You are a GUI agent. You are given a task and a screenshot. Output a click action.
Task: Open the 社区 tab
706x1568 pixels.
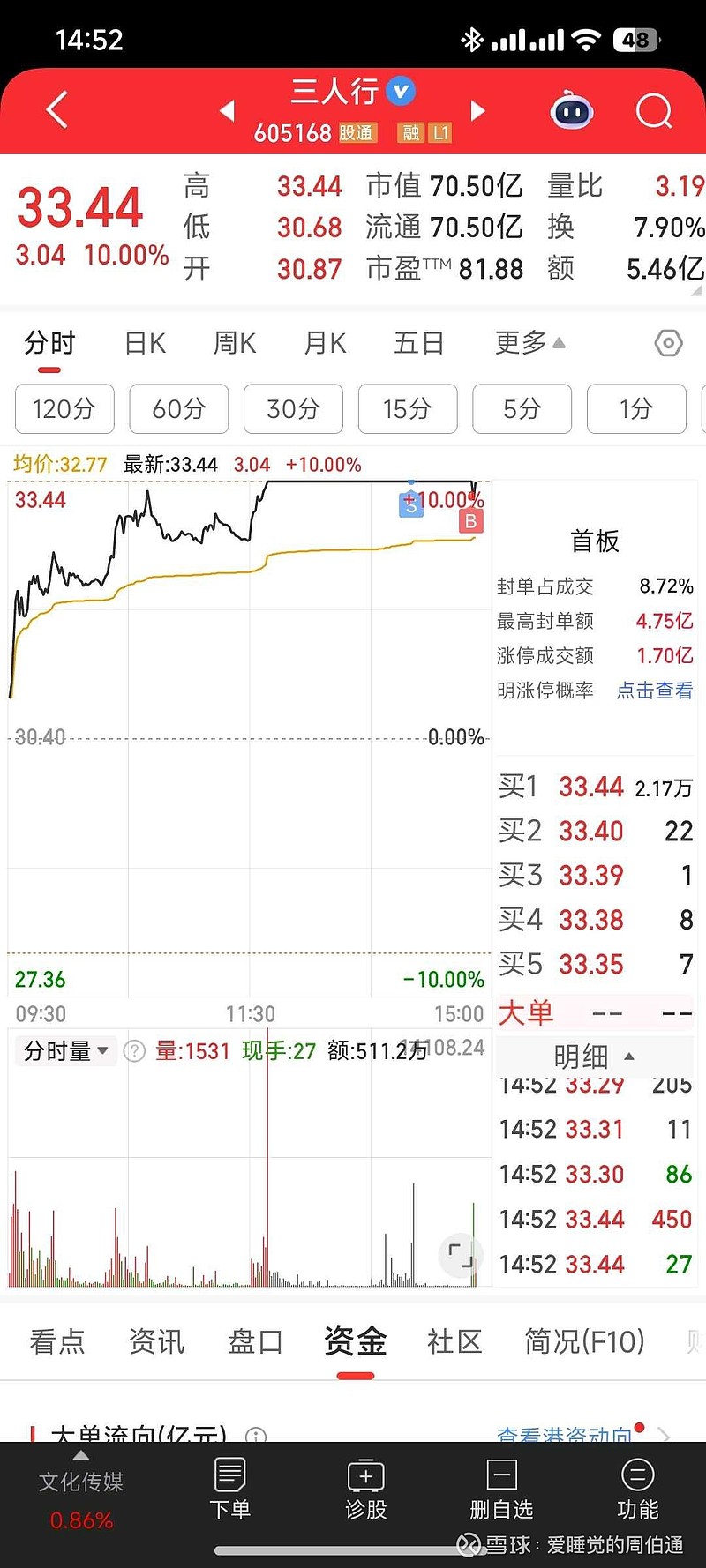point(454,1341)
